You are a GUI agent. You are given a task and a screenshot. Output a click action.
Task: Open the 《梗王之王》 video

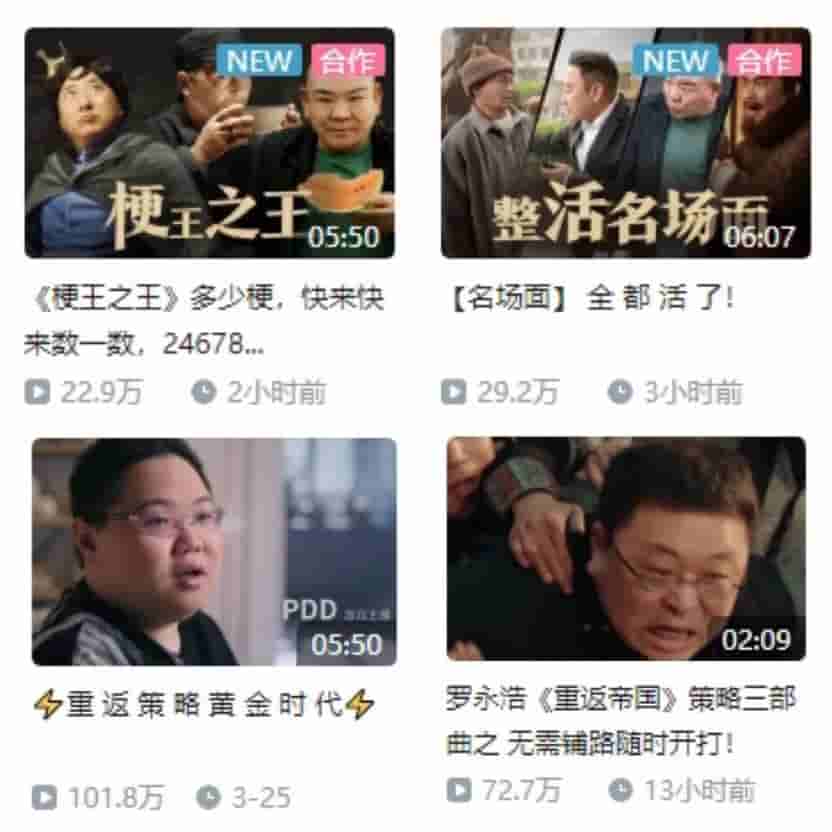209,143
